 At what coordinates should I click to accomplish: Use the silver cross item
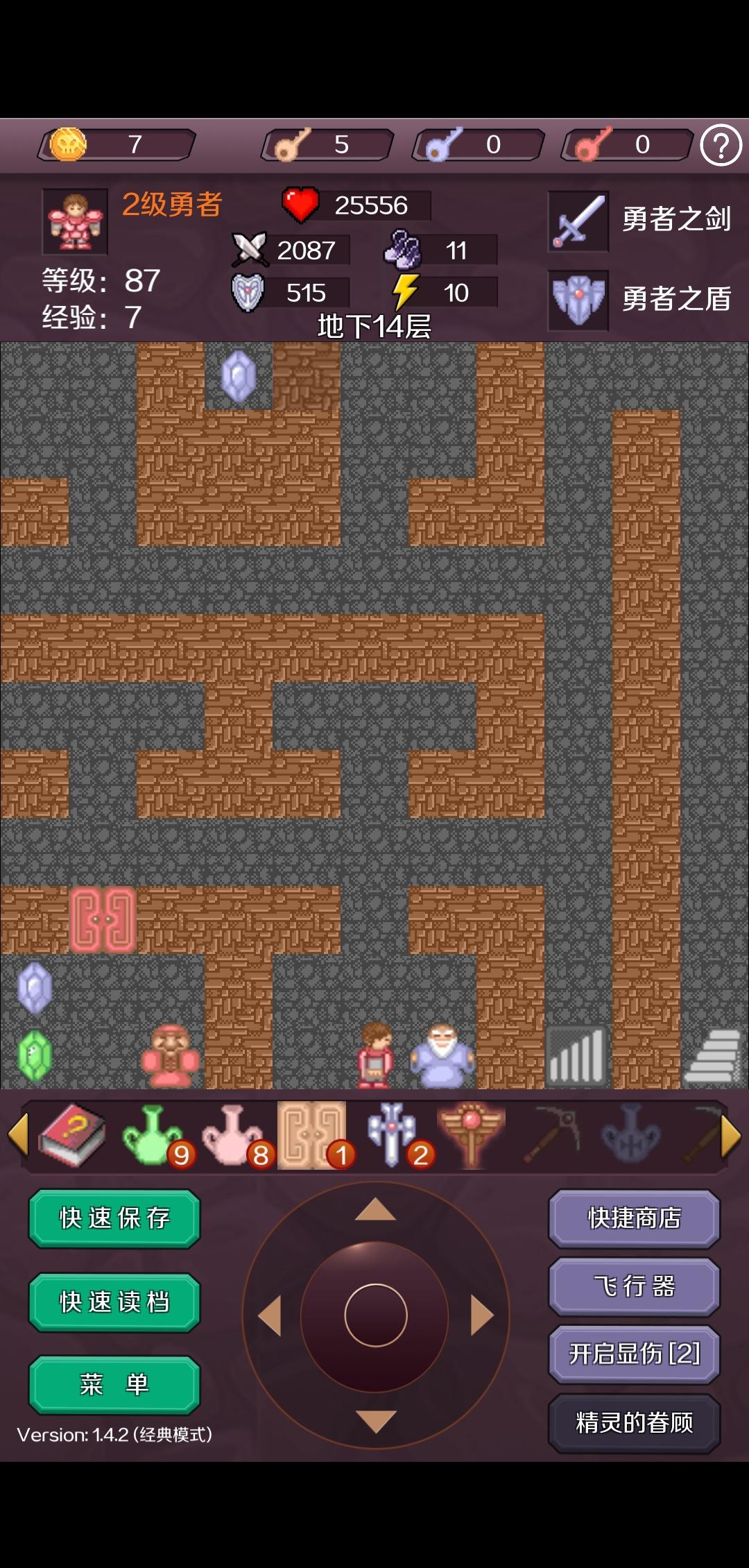392,1136
